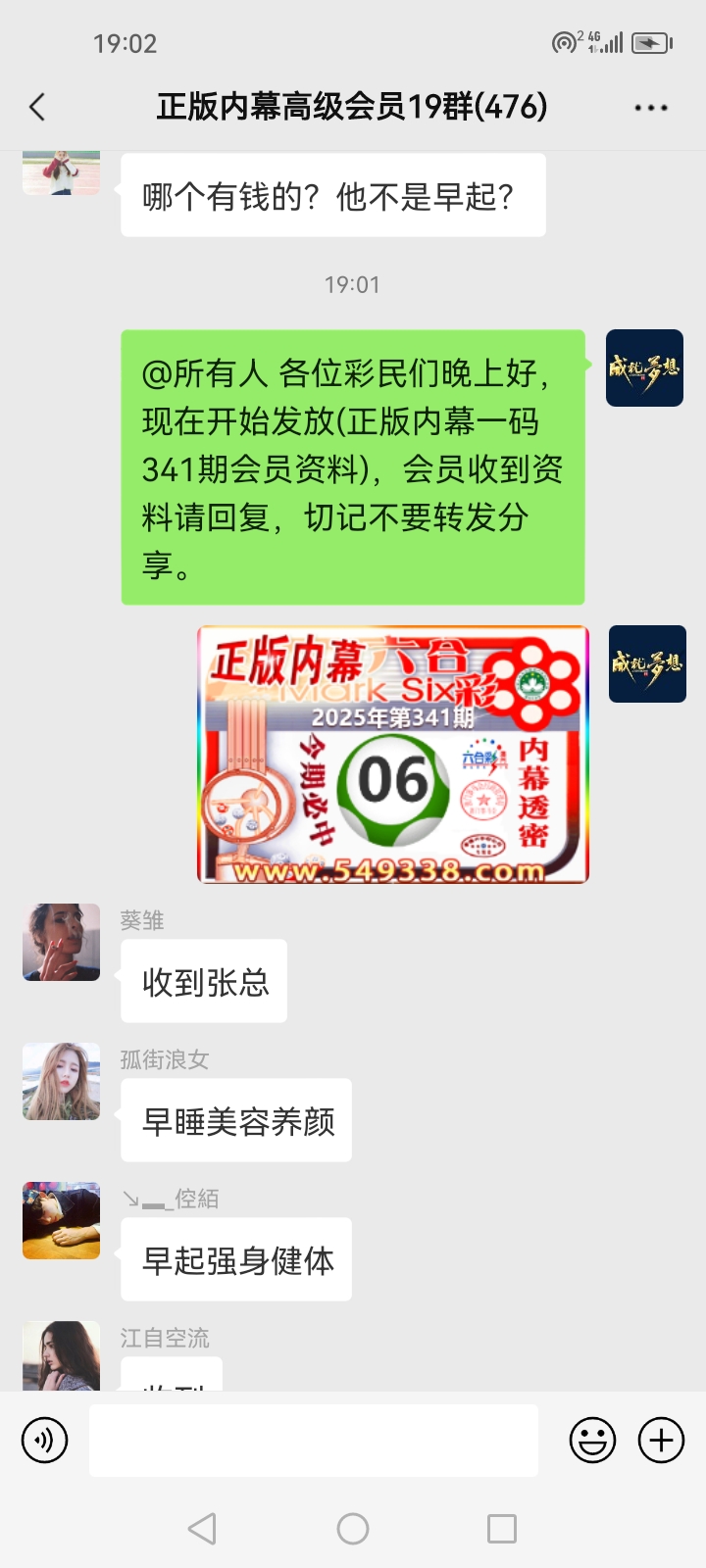
Task: Open the plus attachment menu
Action: point(661,1440)
